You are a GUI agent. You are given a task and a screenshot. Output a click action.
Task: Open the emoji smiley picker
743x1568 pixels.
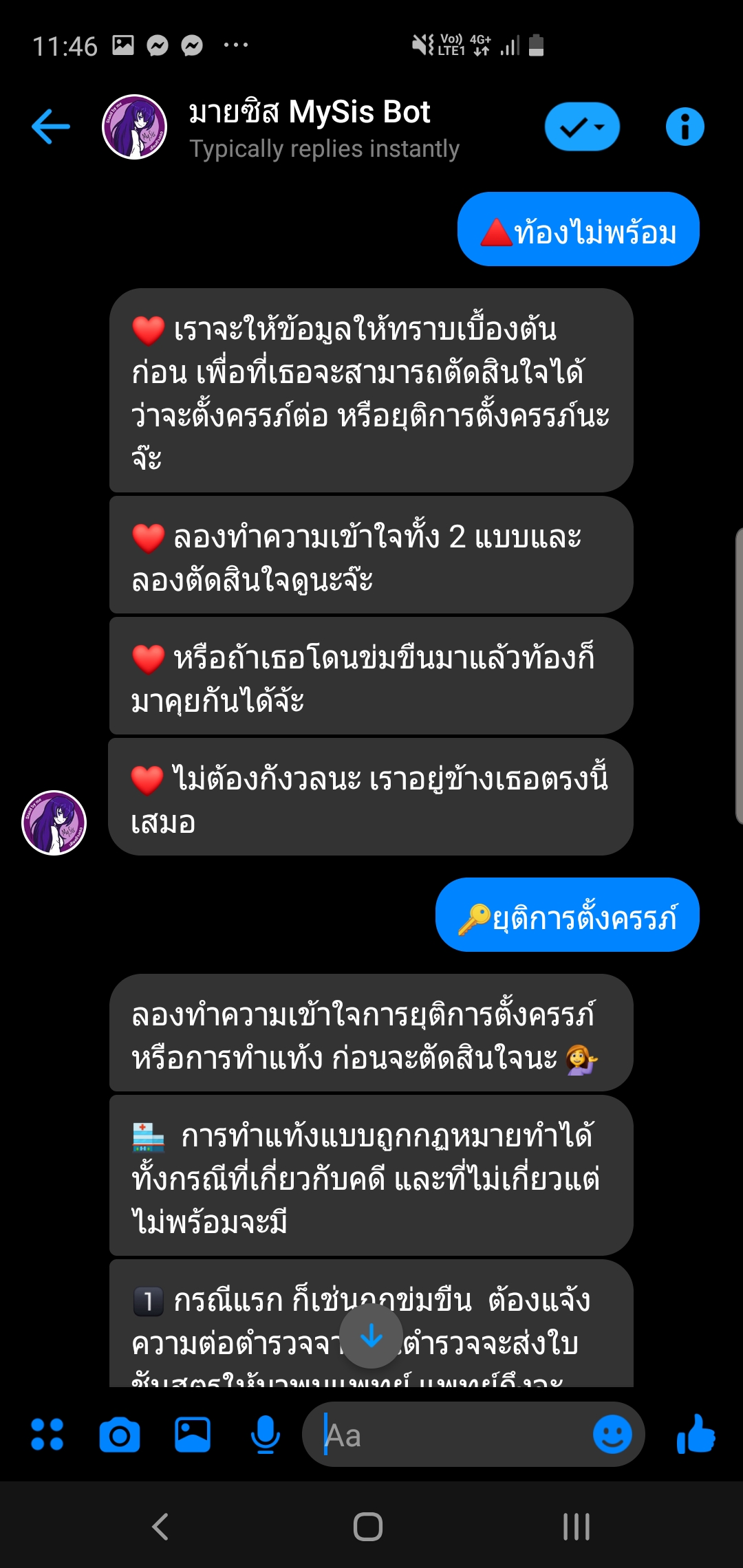(x=612, y=1435)
